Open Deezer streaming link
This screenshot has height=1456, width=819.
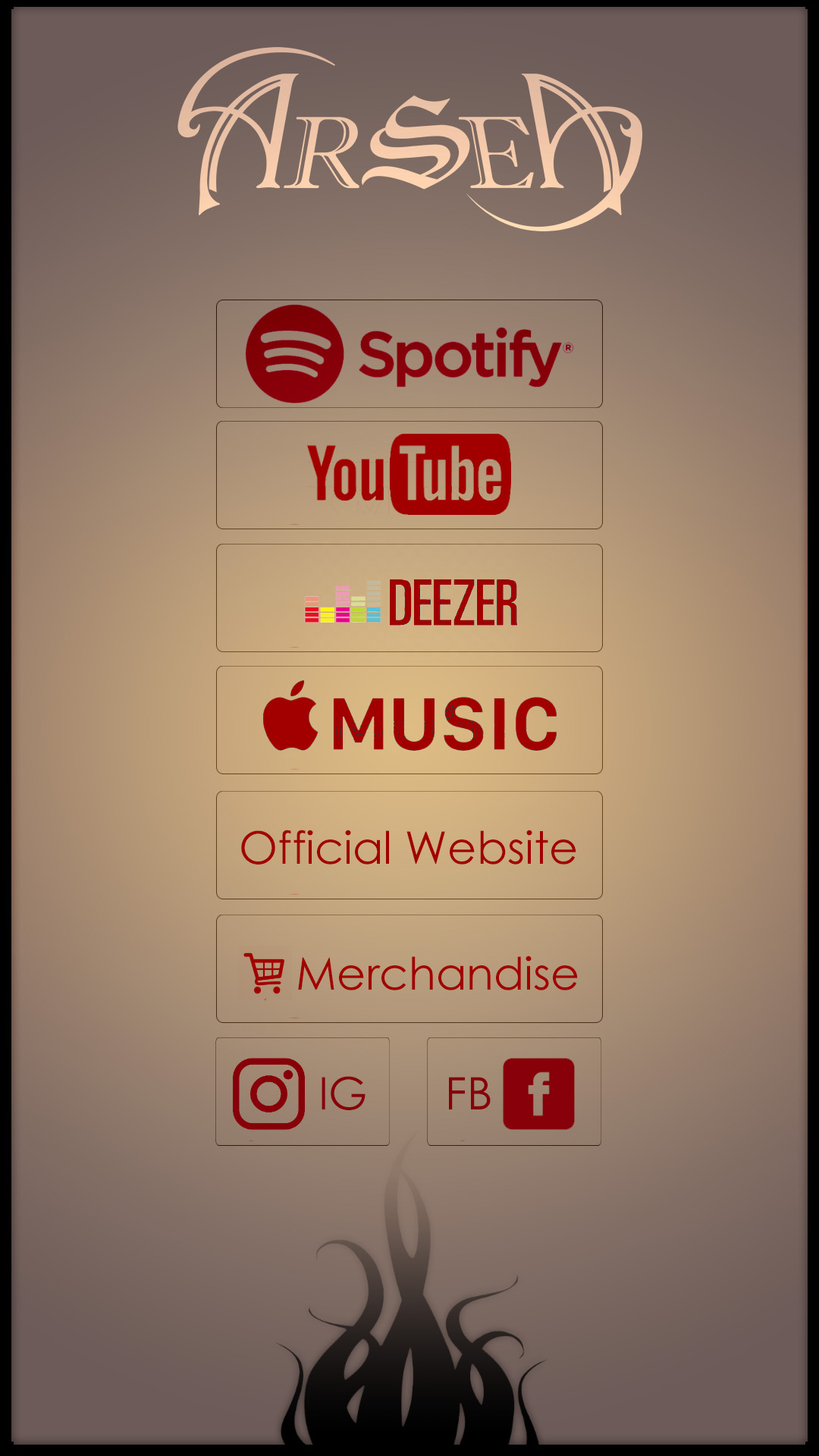tap(409, 598)
